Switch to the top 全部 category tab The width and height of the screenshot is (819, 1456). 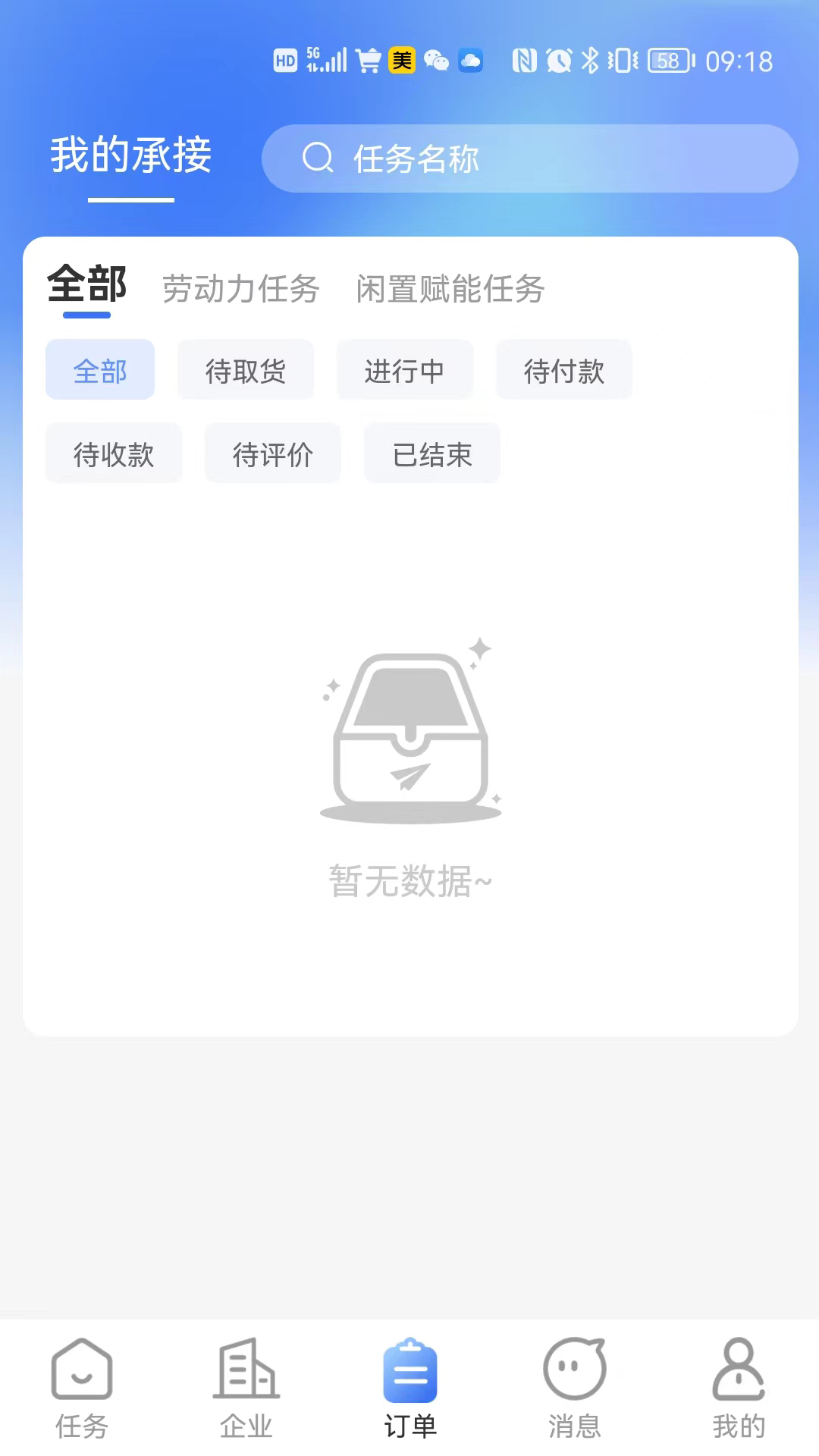(x=86, y=284)
